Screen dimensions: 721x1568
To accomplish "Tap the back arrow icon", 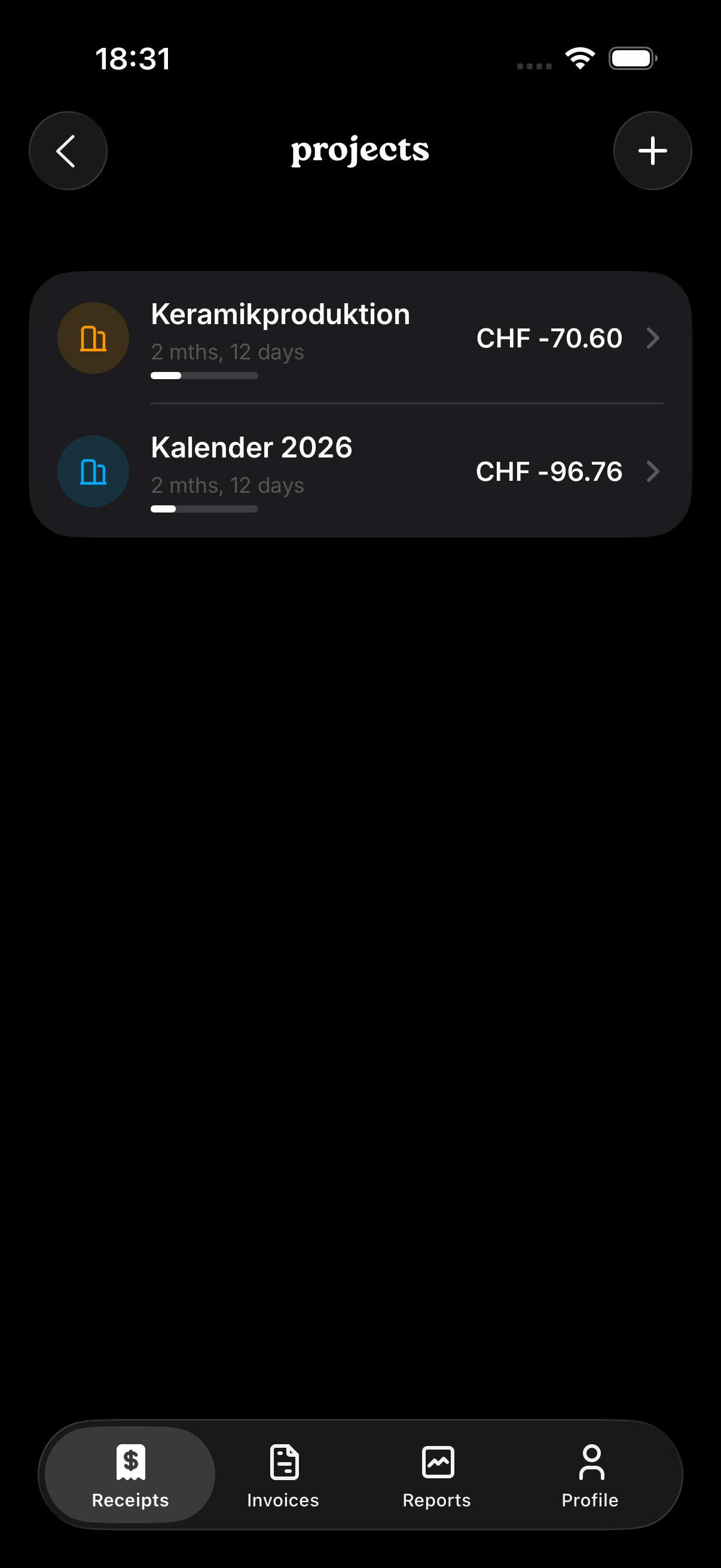I will 68,150.
